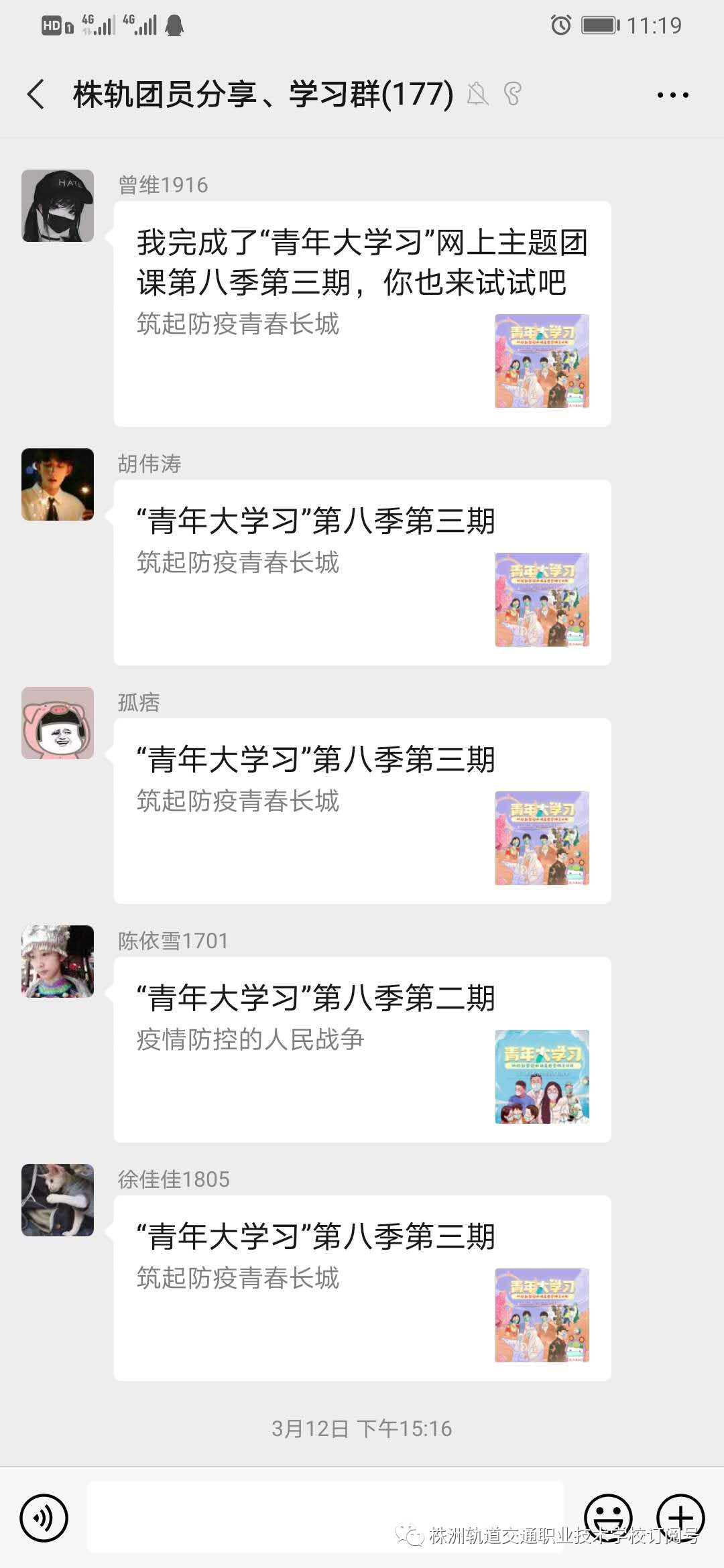Open 胡伟涛's shared 第八季第三期 card
Image resolution: width=724 pixels, height=1568 pixels.
362,572
